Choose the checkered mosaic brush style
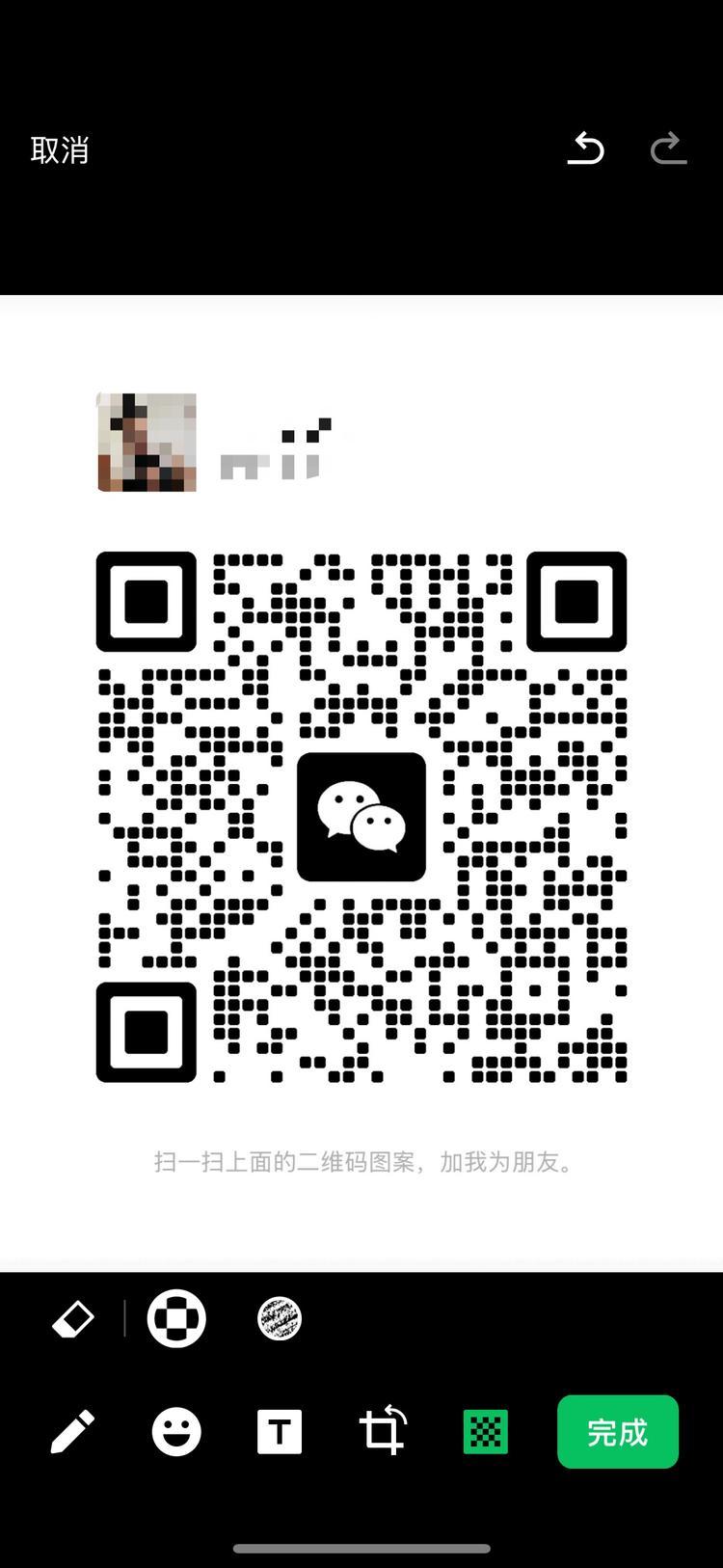723x1568 pixels. [176, 1318]
